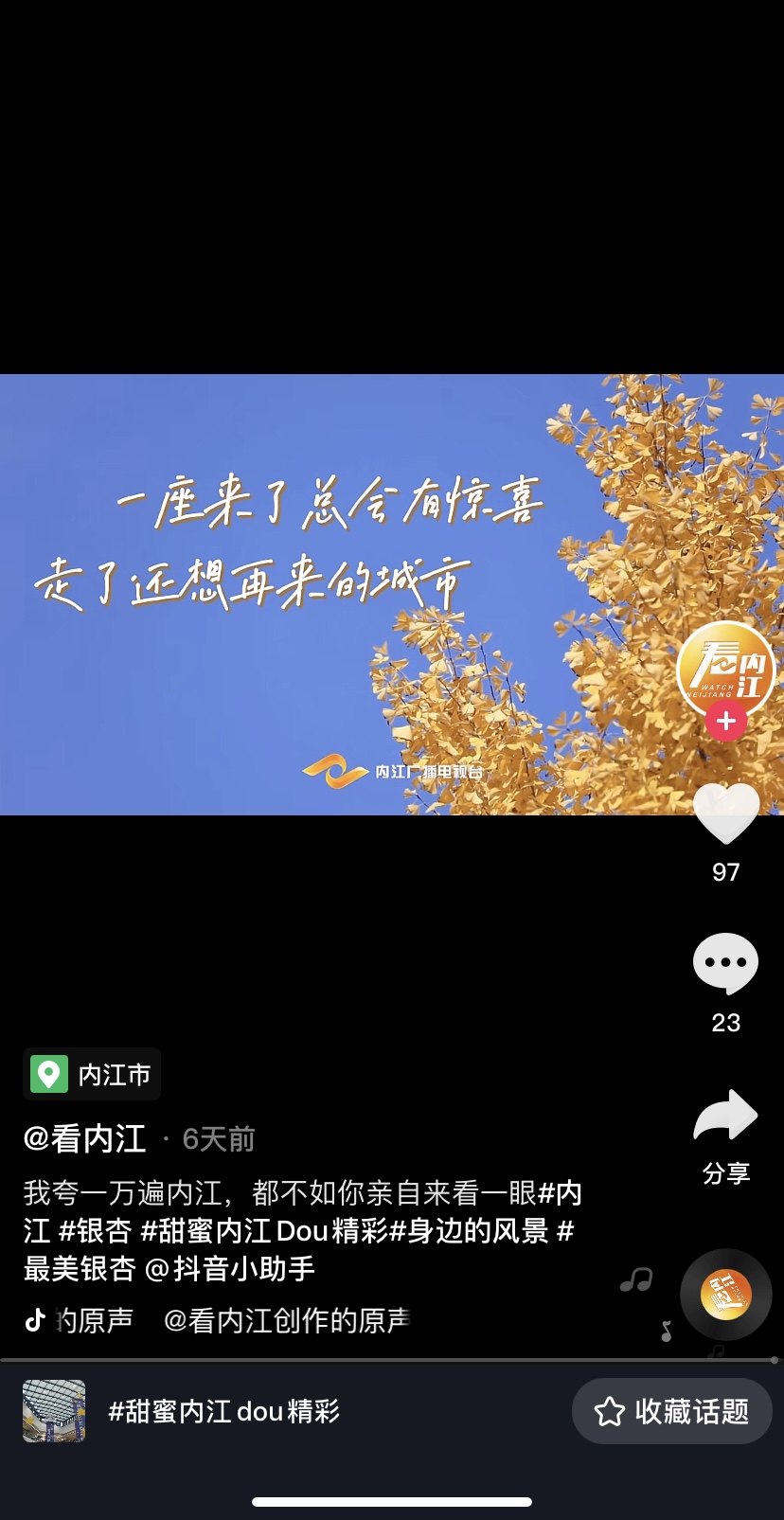Open the original sound by 看内江
This screenshot has width=784, height=1520.
click(x=284, y=1319)
